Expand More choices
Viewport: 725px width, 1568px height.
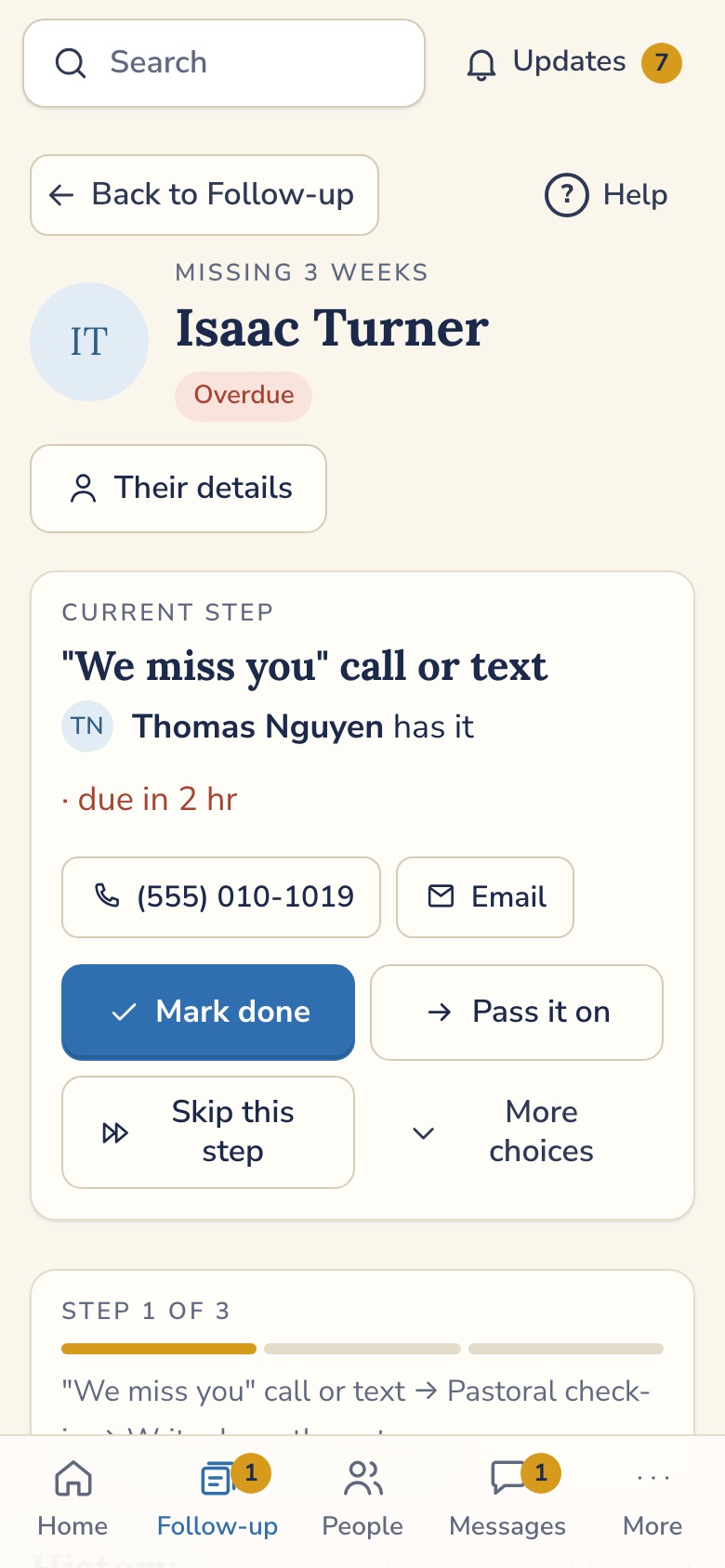[517, 1132]
